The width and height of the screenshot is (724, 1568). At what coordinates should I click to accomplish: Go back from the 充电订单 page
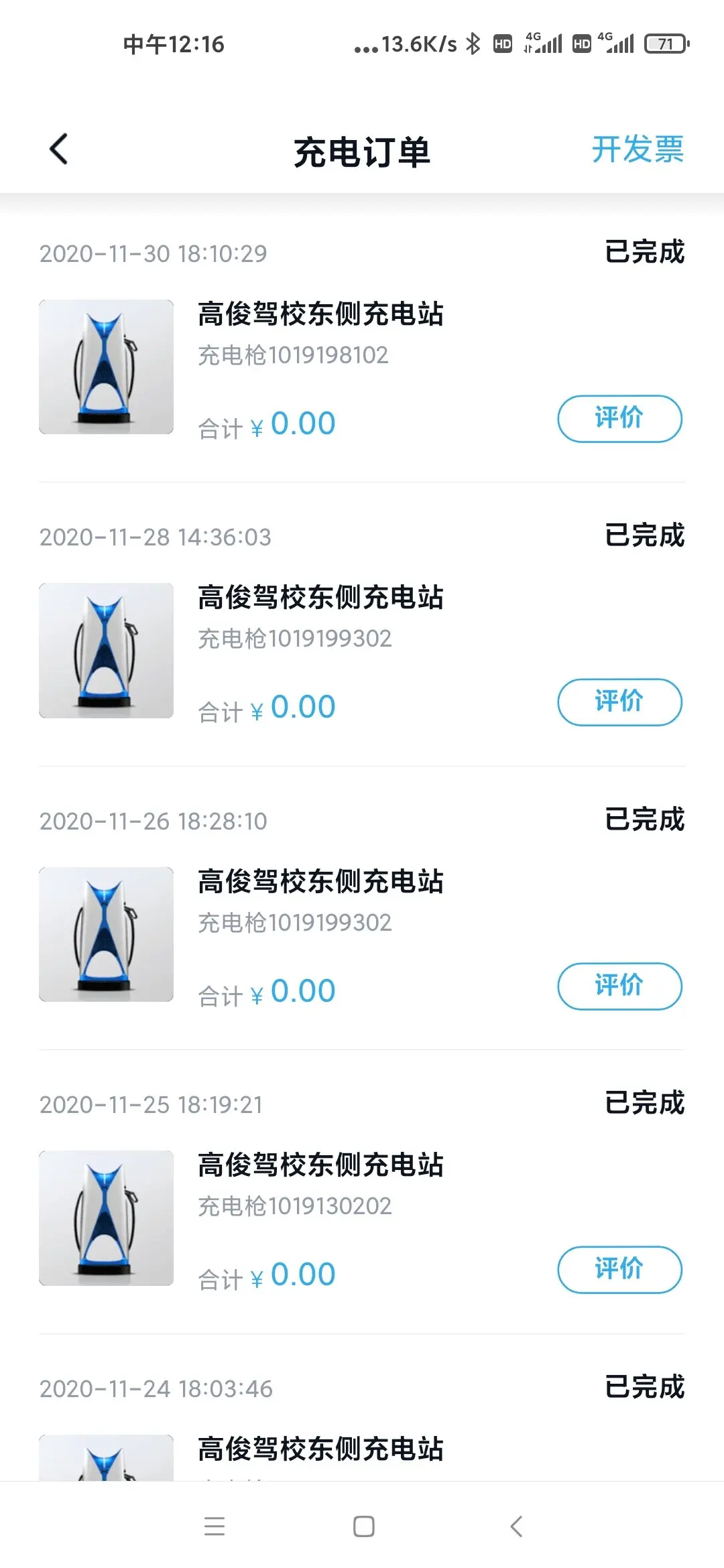pyautogui.click(x=59, y=149)
